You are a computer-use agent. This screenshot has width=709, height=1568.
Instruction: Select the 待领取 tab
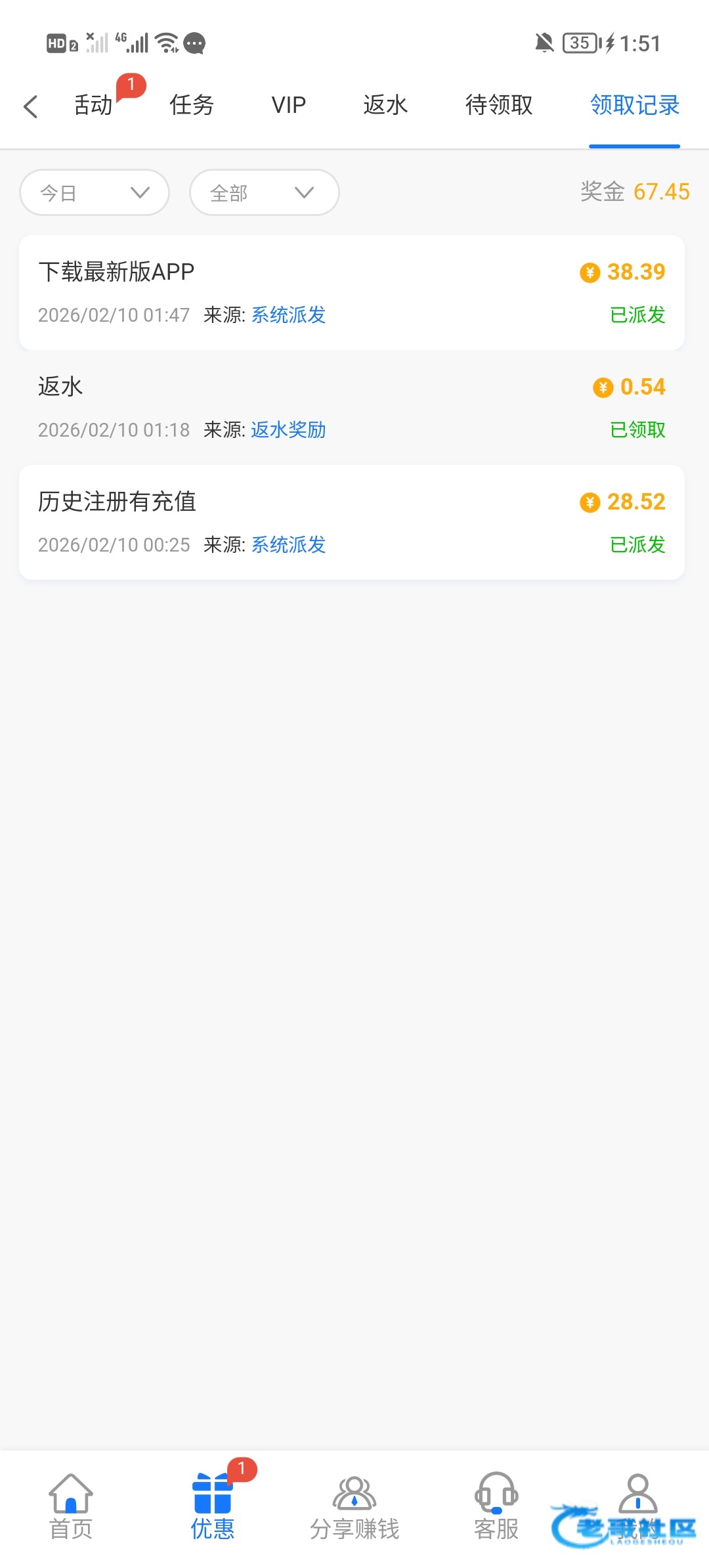499,105
